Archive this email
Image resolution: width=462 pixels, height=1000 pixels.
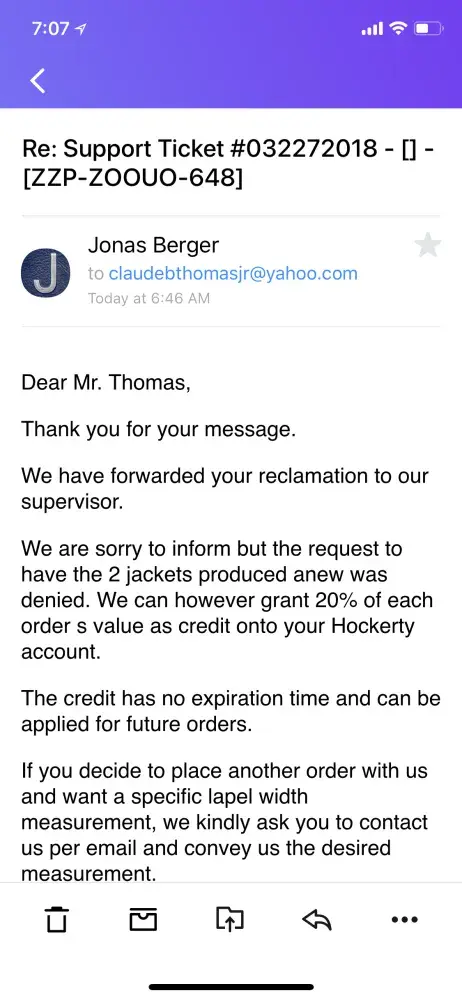144,919
